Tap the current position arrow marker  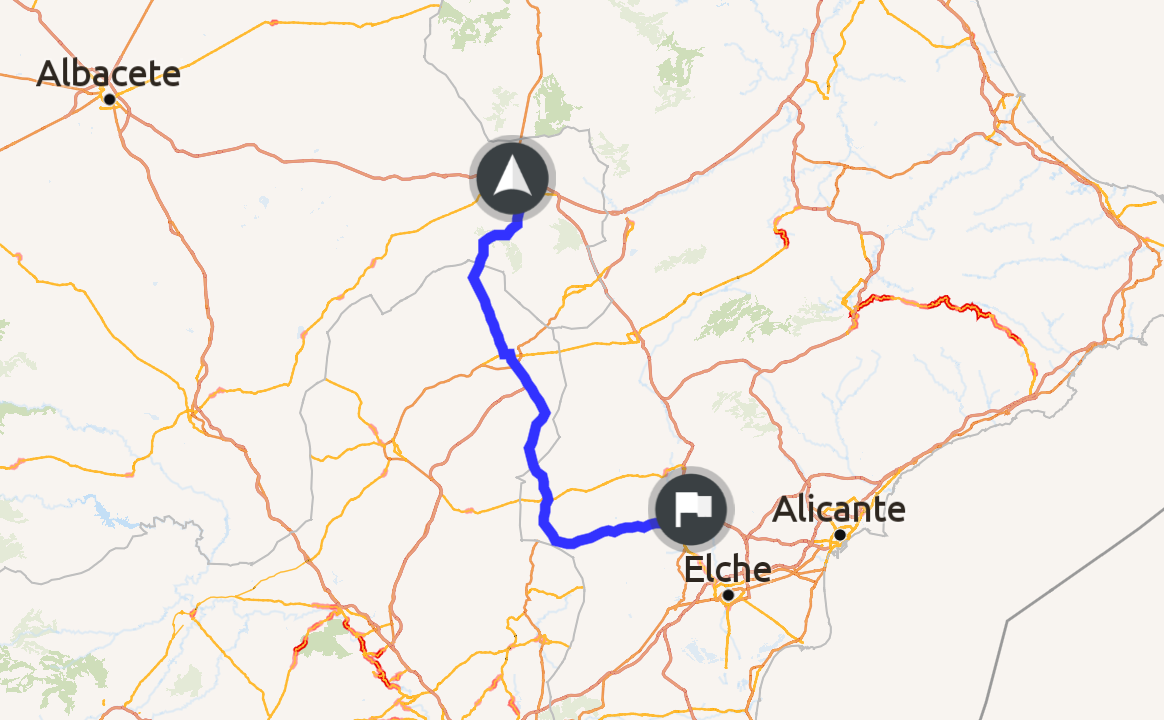[514, 177]
